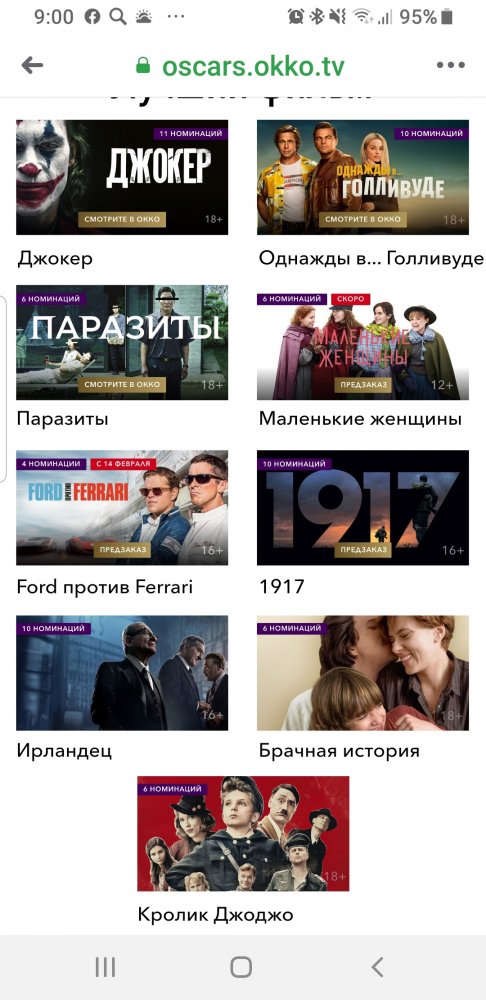486x1000 pixels.
Task: Open the Кролик Джоджо movie tile
Action: pos(243,834)
